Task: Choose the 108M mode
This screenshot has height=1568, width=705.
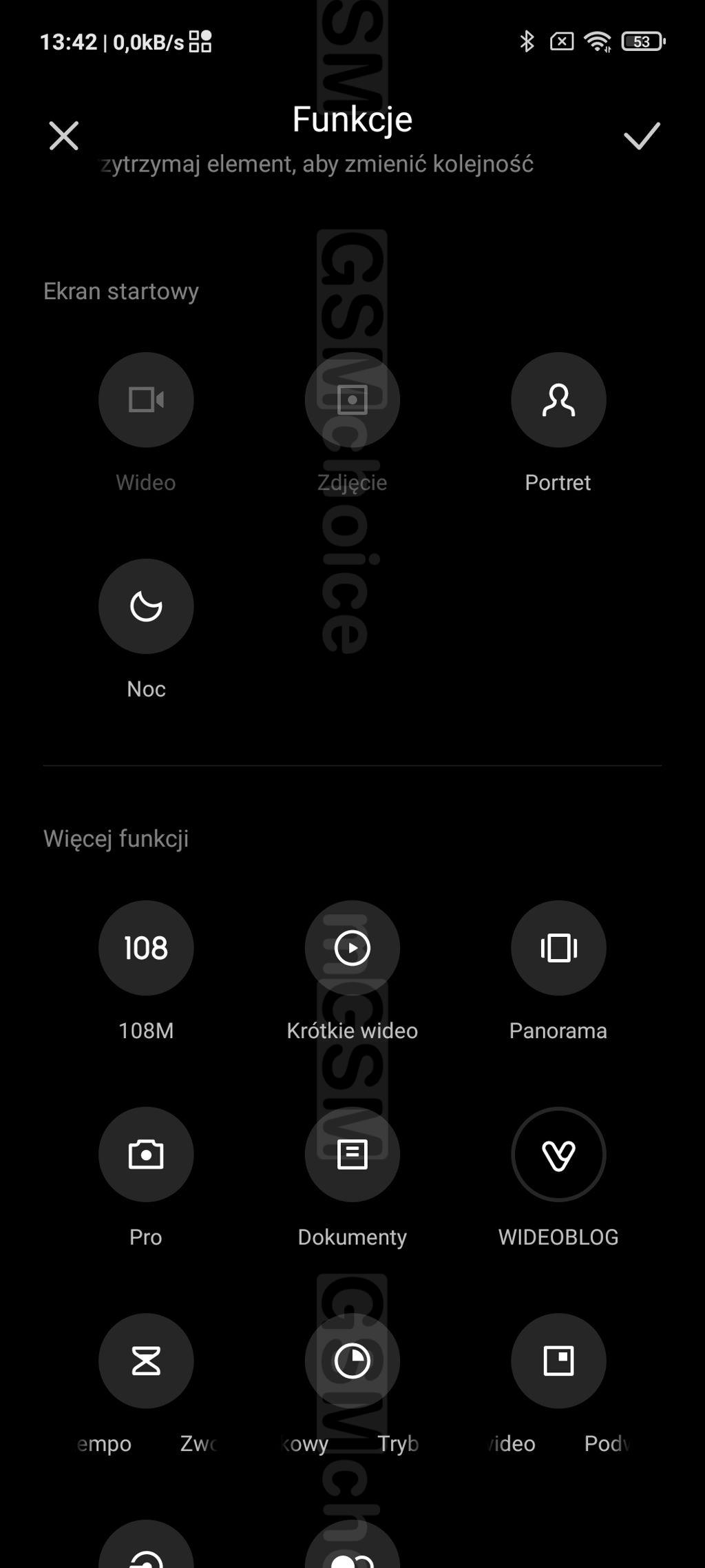Action: [x=146, y=948]
